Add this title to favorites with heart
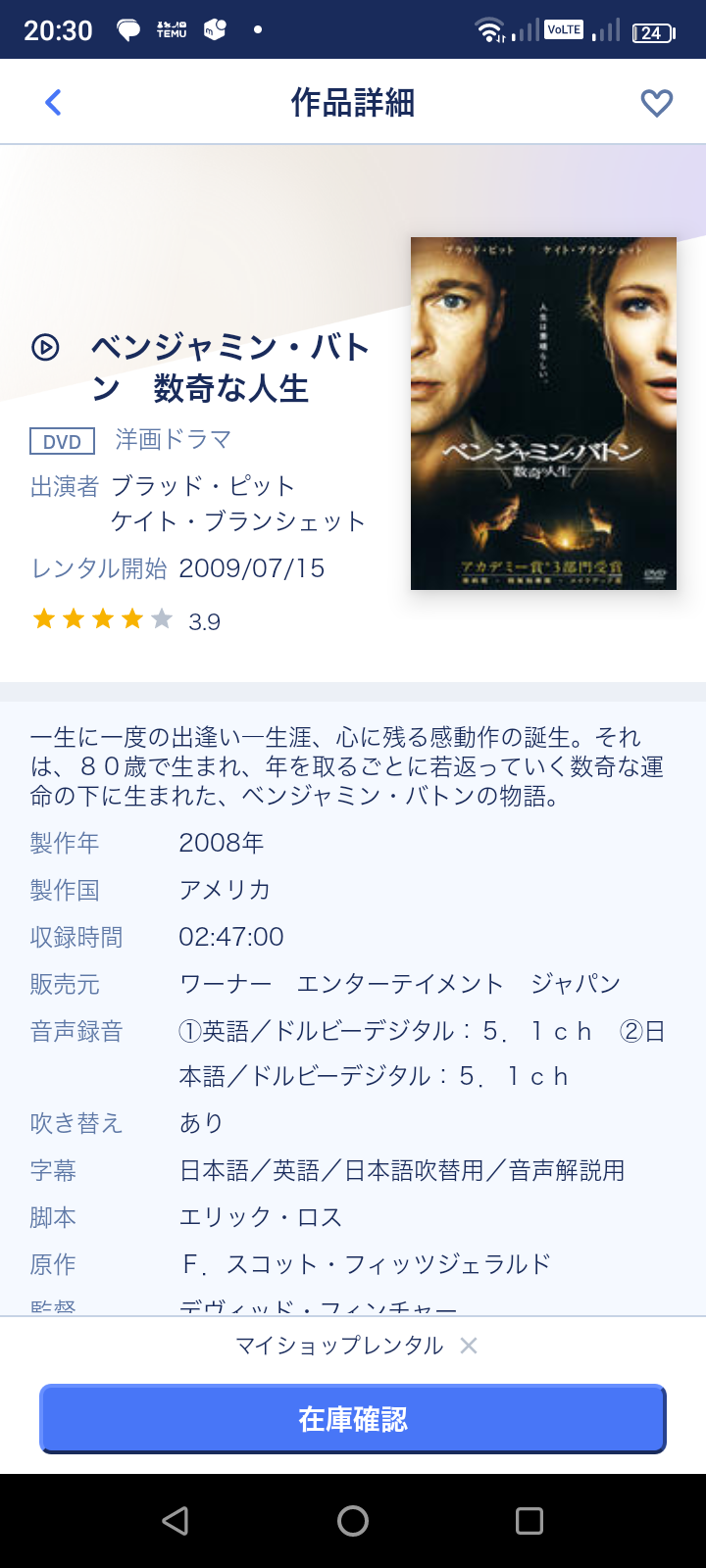 (x=656, y=102)
